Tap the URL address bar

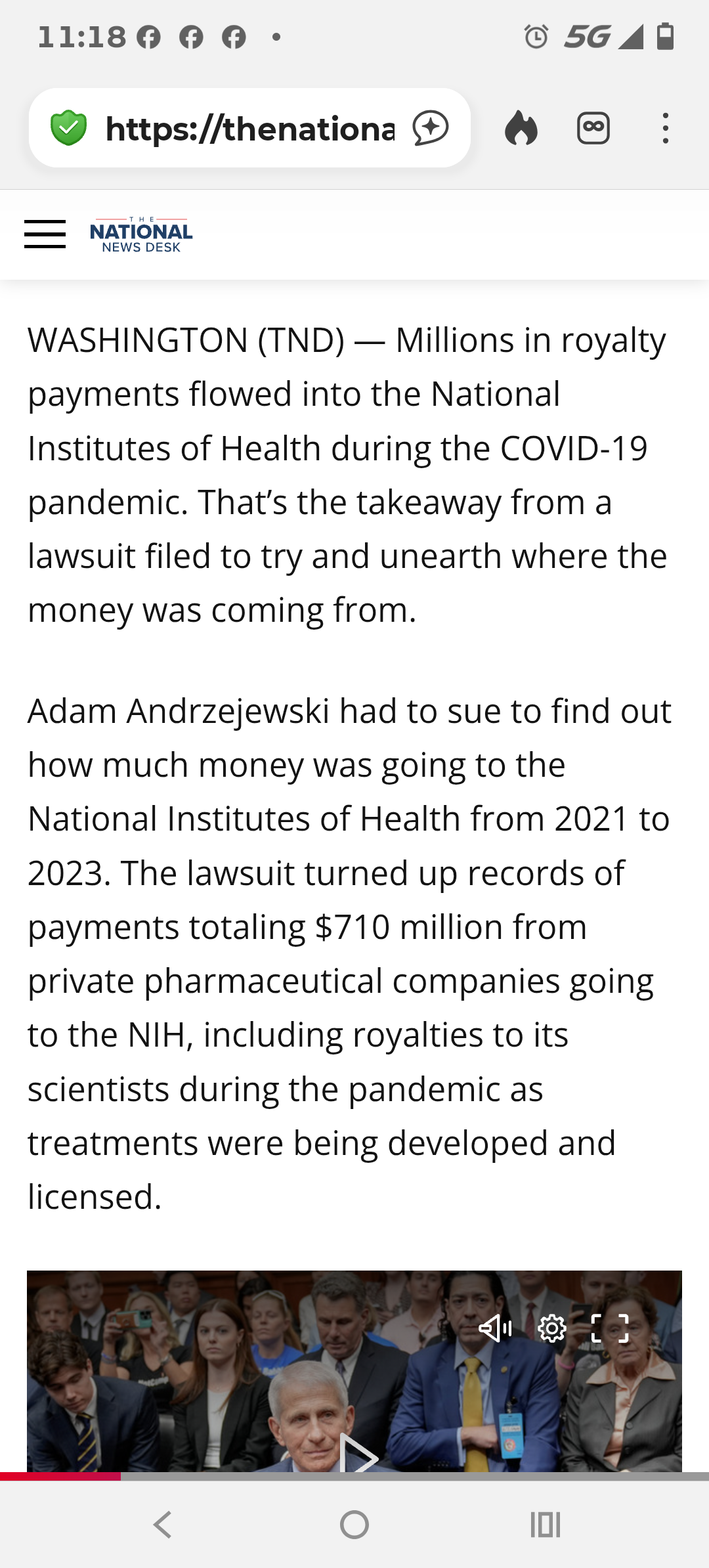[249, 129]
